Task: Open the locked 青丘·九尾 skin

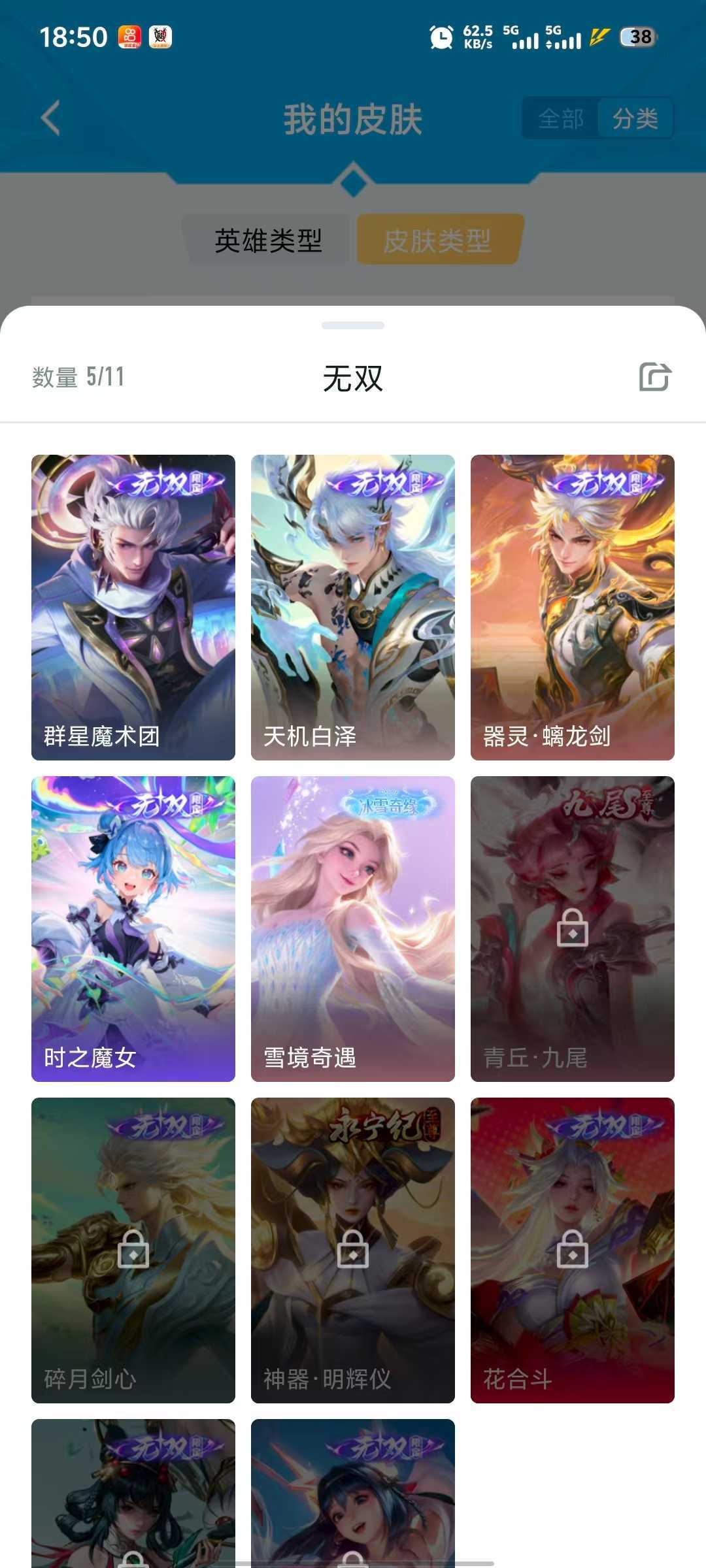Action: (x=573, y=928)
